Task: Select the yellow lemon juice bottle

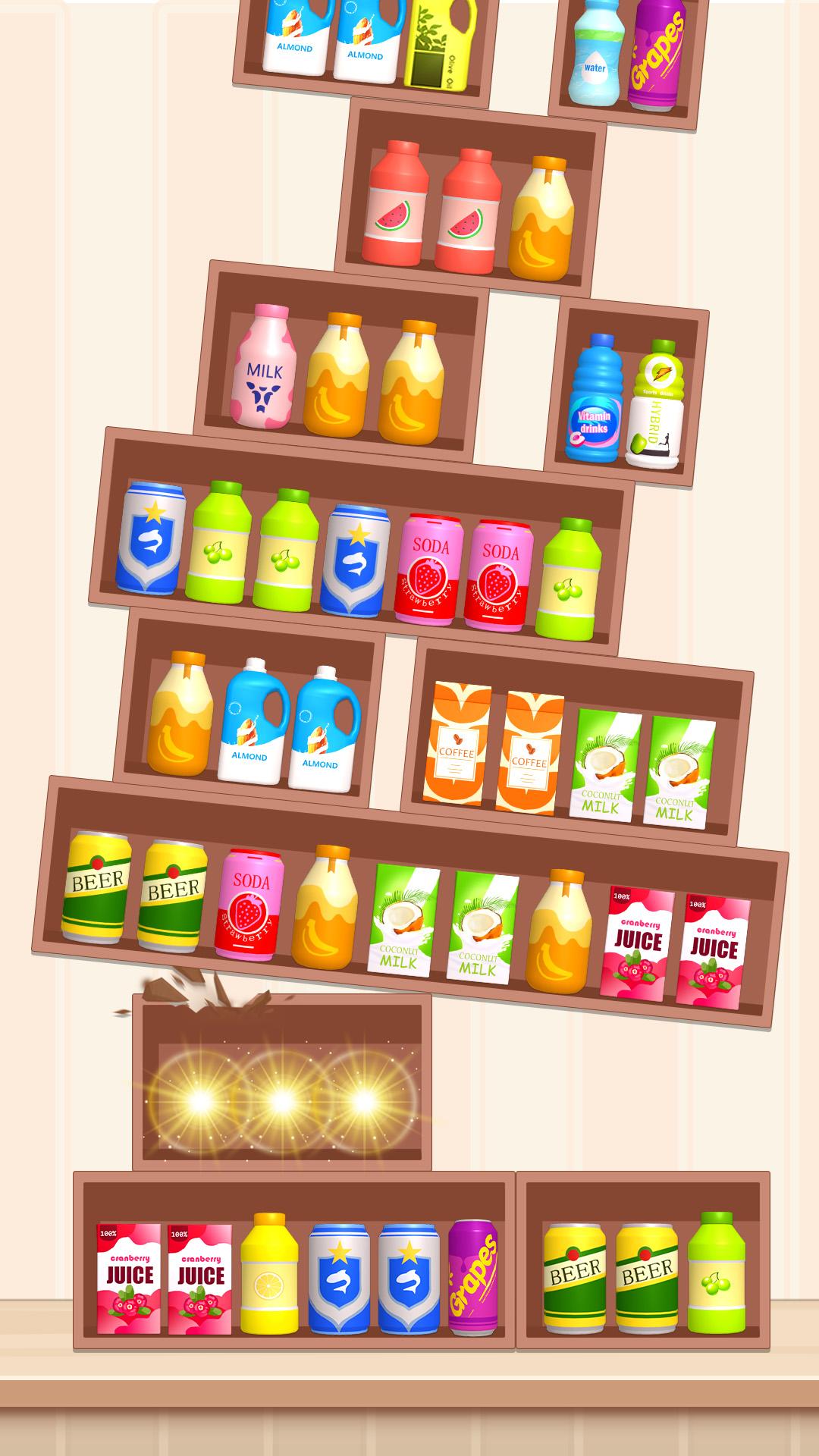Action: pos(270,1274)
